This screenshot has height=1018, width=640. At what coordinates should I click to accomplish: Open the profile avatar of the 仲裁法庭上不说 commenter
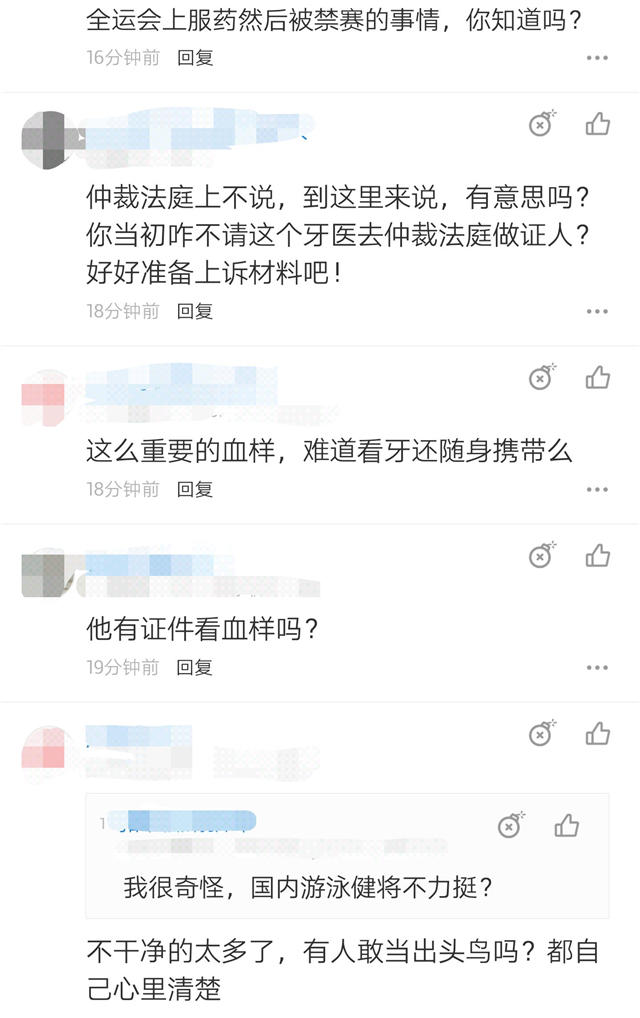tap(43, 140)
